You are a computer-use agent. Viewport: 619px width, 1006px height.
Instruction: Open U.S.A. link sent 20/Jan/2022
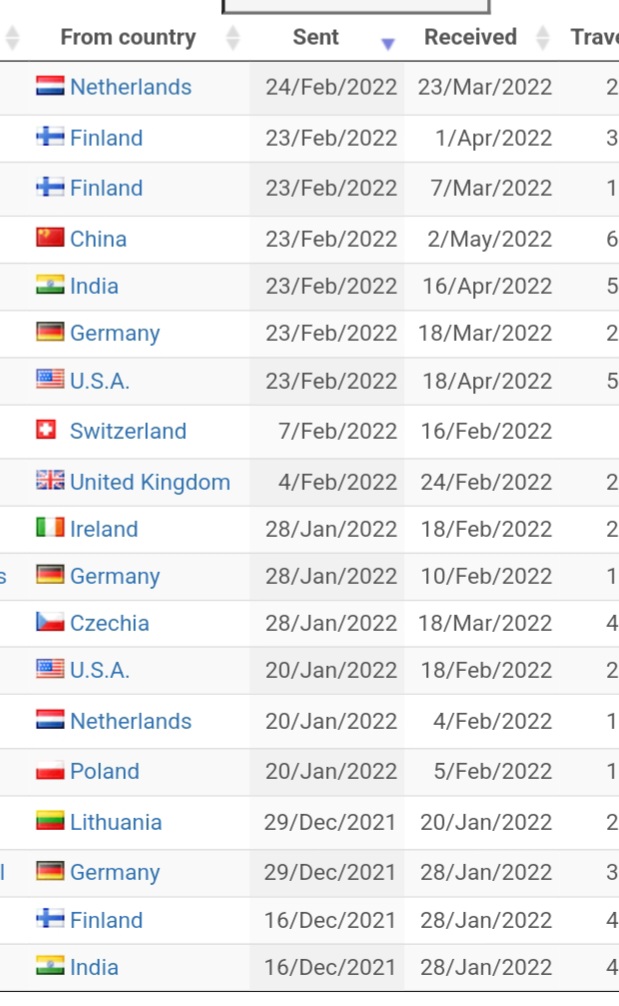[100, 670]
